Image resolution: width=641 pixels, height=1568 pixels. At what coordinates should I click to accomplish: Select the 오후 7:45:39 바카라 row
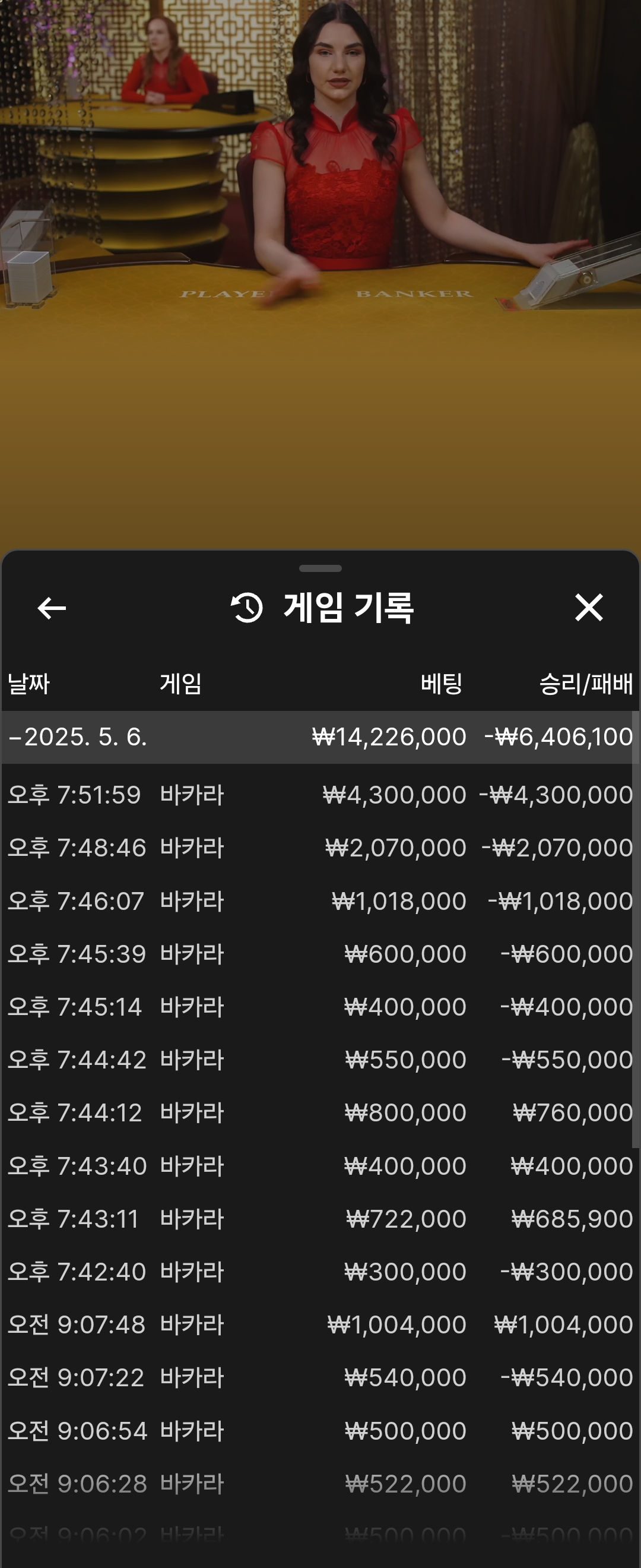pos(320,954)
